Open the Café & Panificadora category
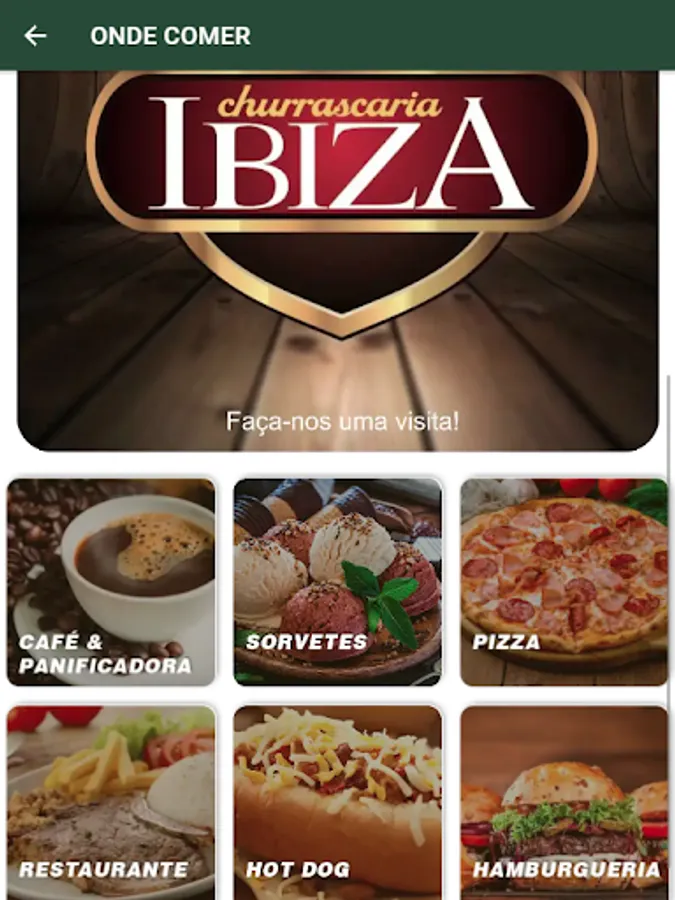Image resolution: width=675 pixels, height=900 pixels. point(111,582)
